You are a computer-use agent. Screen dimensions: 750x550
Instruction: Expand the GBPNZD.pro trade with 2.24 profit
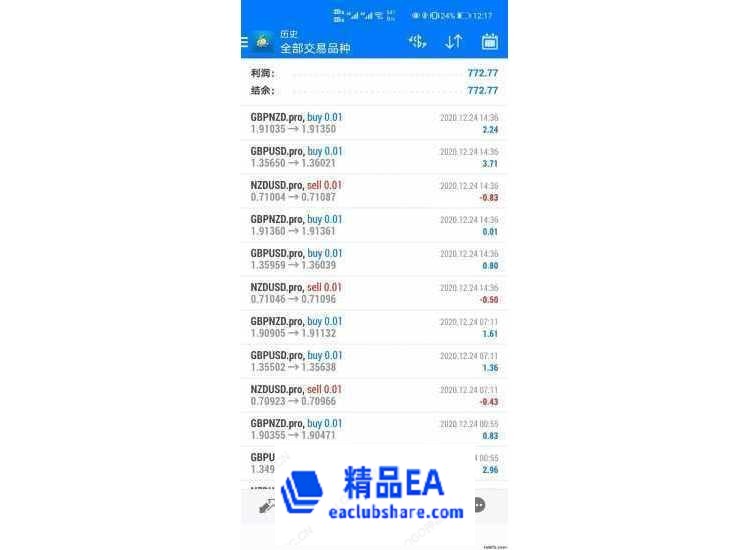tap(374, 123)
